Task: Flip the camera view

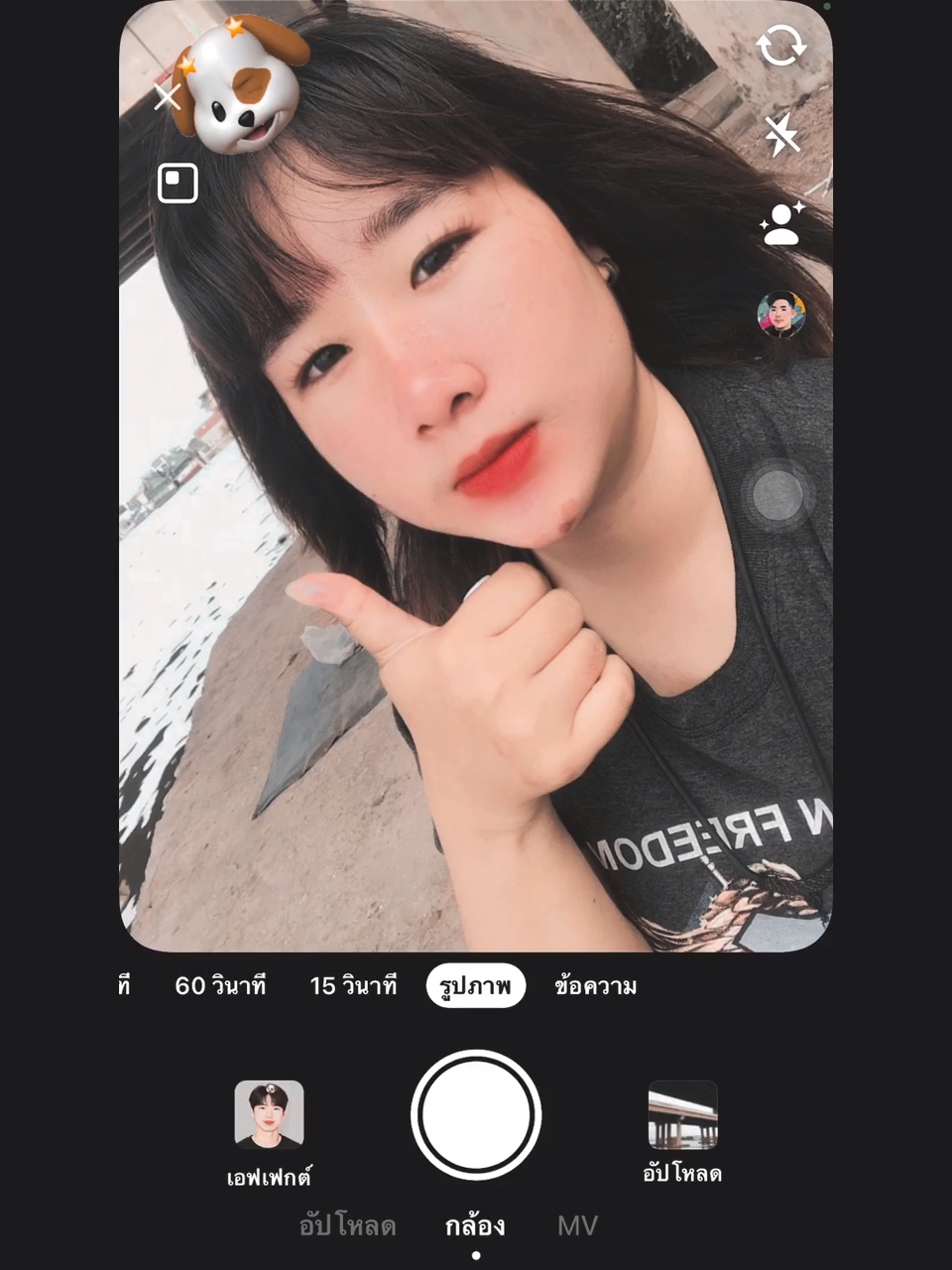Action: coord(780,47)
